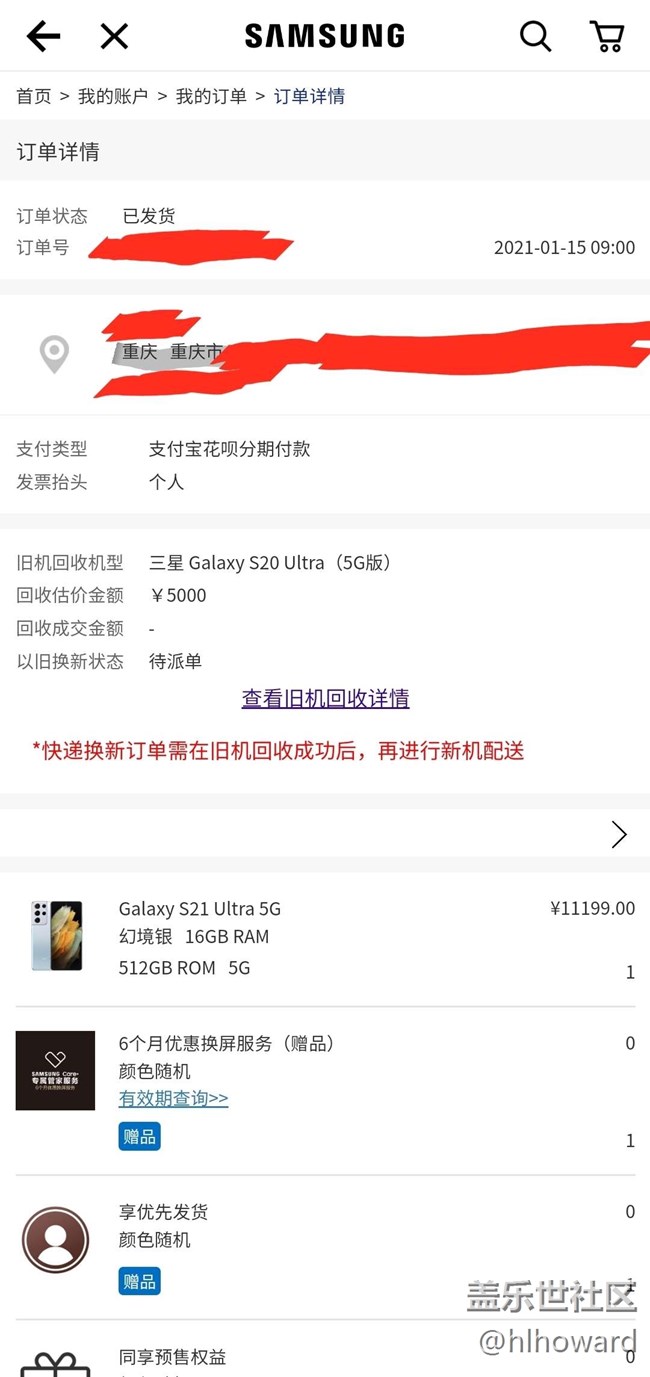Screen dimensions: 650x1377
Task: Tap 查看旧机回收详情 link
Action: pyautogui.click(x=325, y=698)
